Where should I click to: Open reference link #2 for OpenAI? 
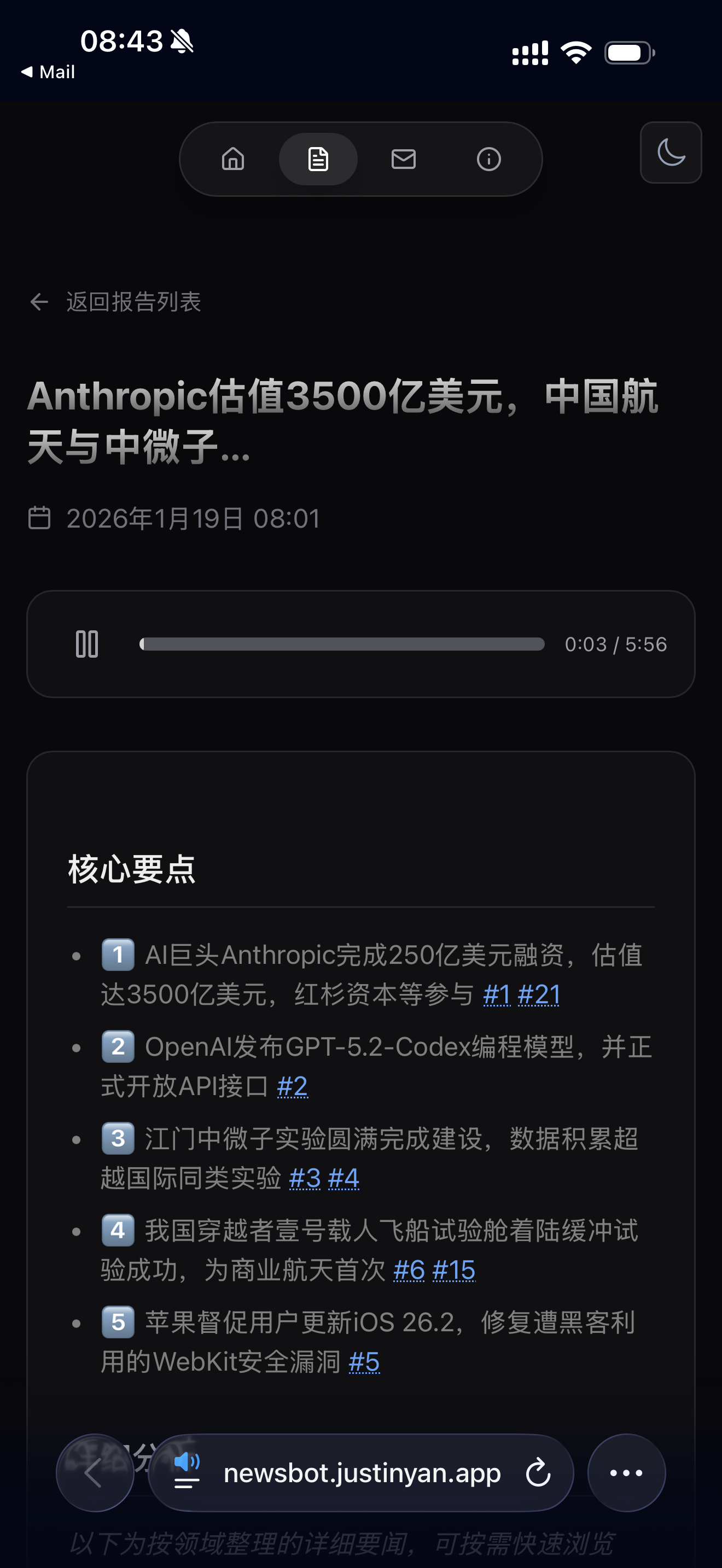tap(292, 1086)
